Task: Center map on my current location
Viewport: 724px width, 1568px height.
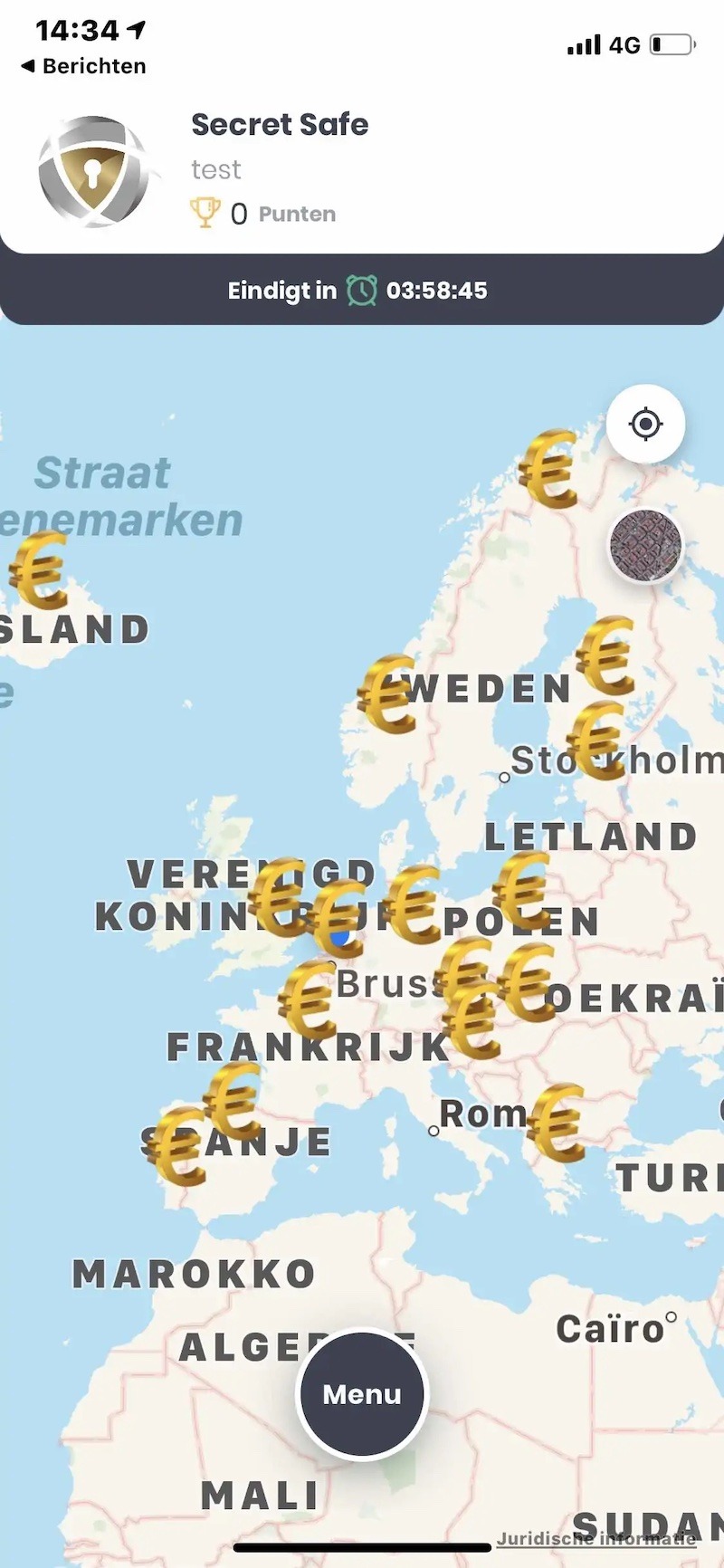Action: 645,424
